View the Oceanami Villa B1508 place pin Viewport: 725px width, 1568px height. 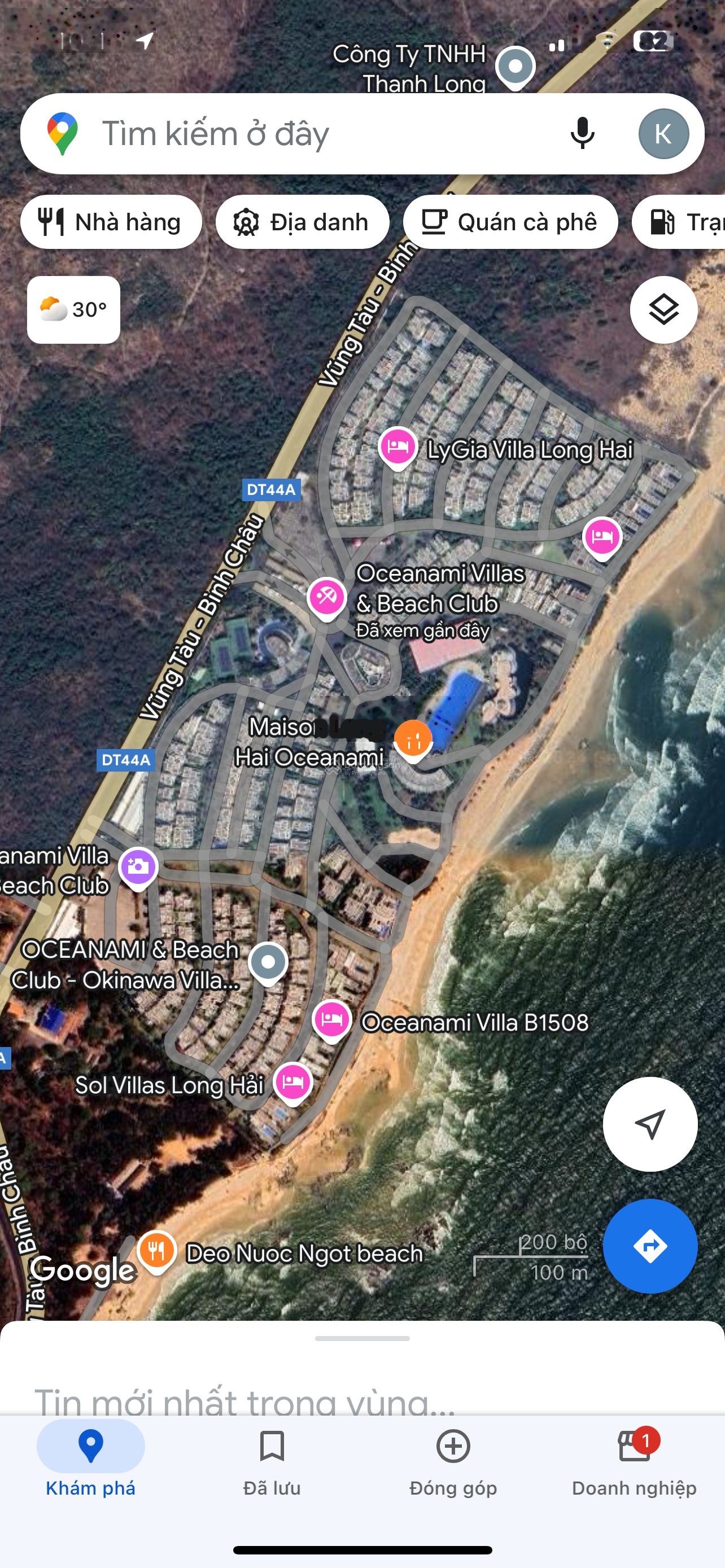pyautogui.click(x=332, y=1019)
